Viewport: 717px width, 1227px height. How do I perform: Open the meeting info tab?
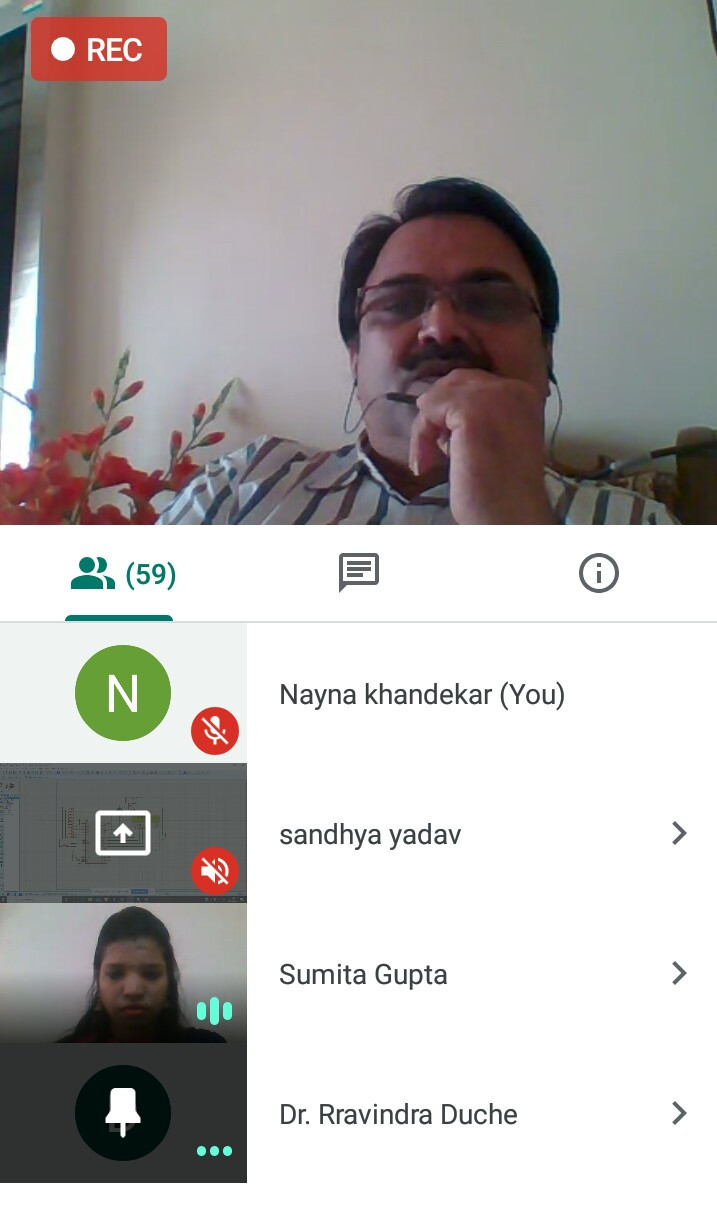[x=598, y=574]
